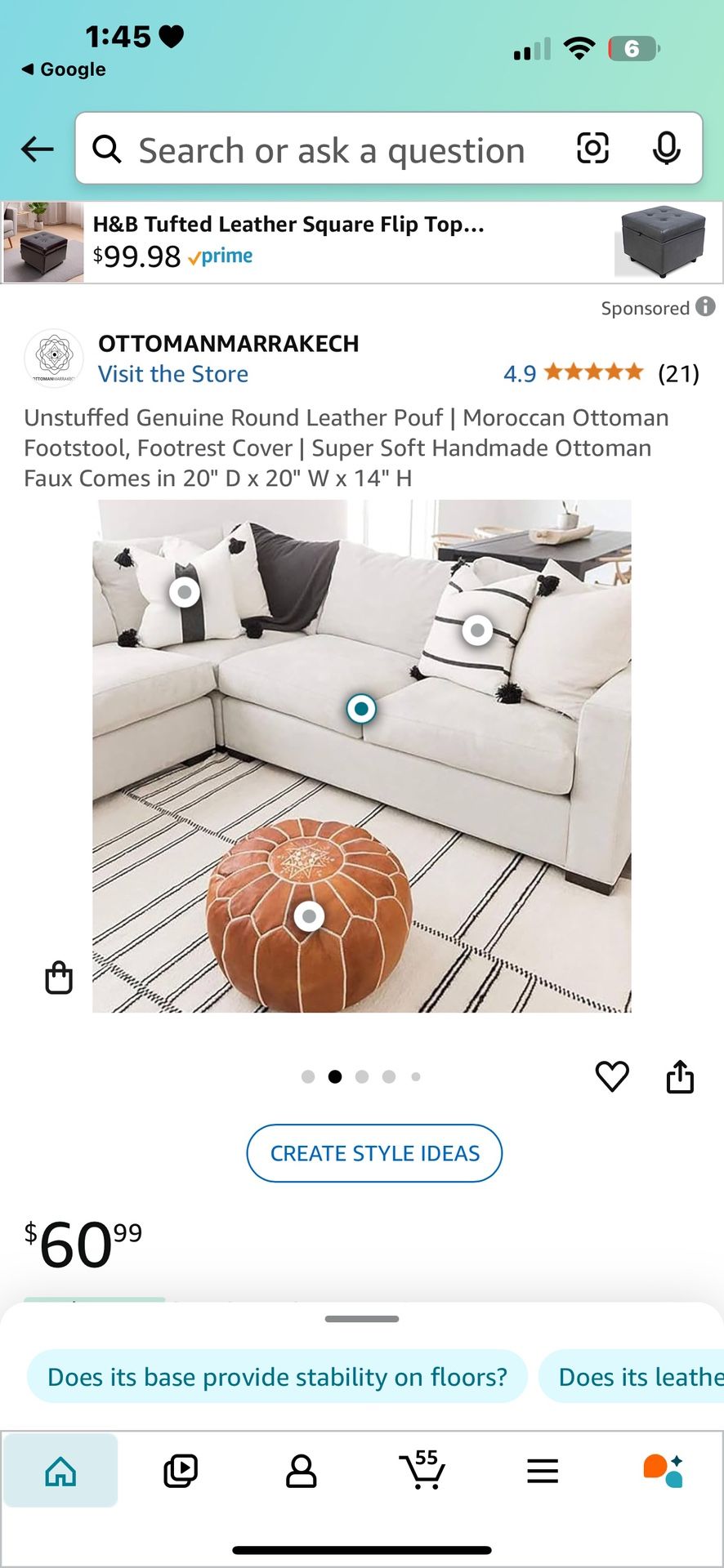Screen dimensions: 724x1568
Task: Go back using the arrow
Action: pos(38,149)
